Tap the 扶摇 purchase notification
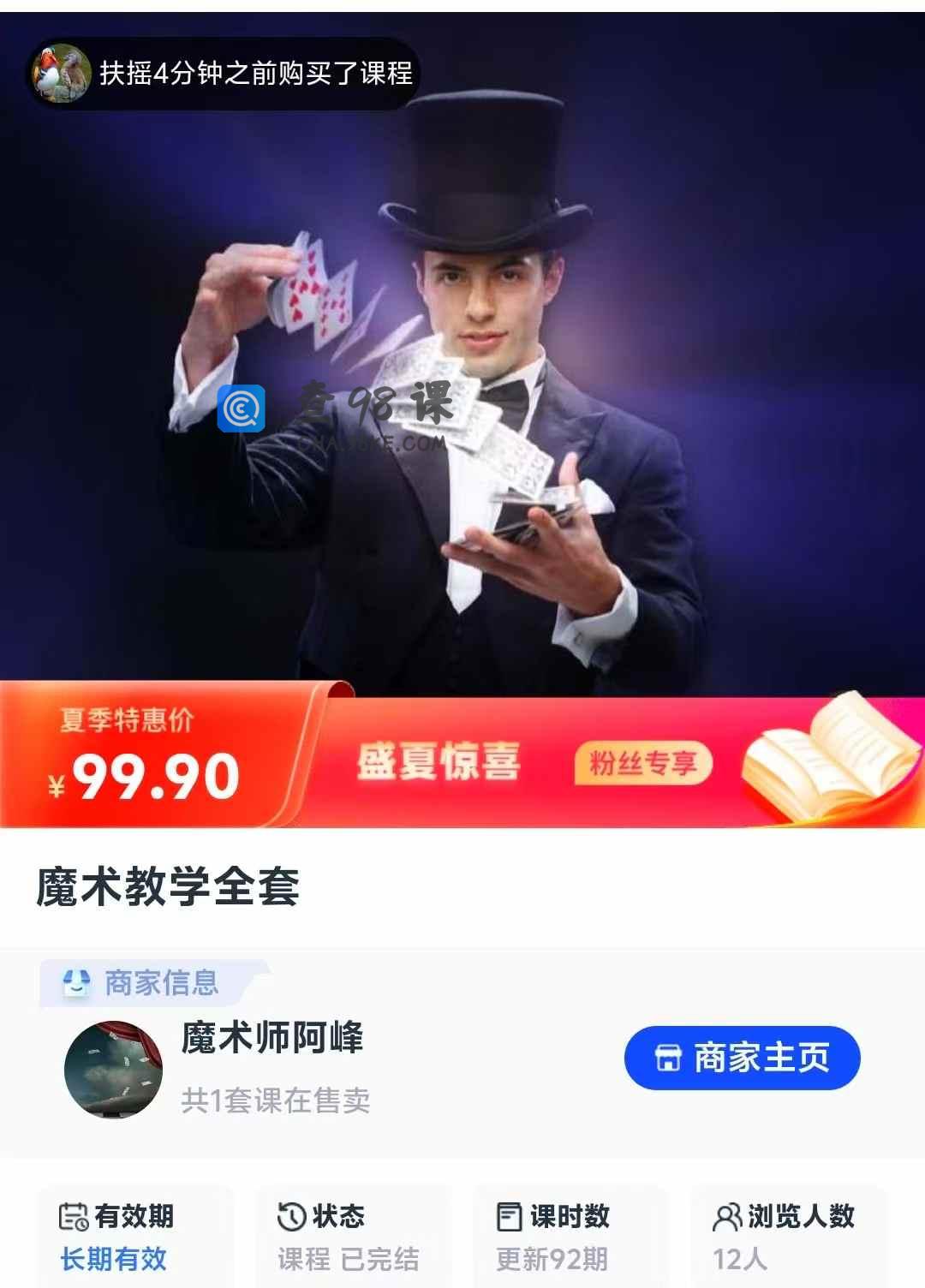This screenshot has width=925, height=1288. tap(224, 74)
